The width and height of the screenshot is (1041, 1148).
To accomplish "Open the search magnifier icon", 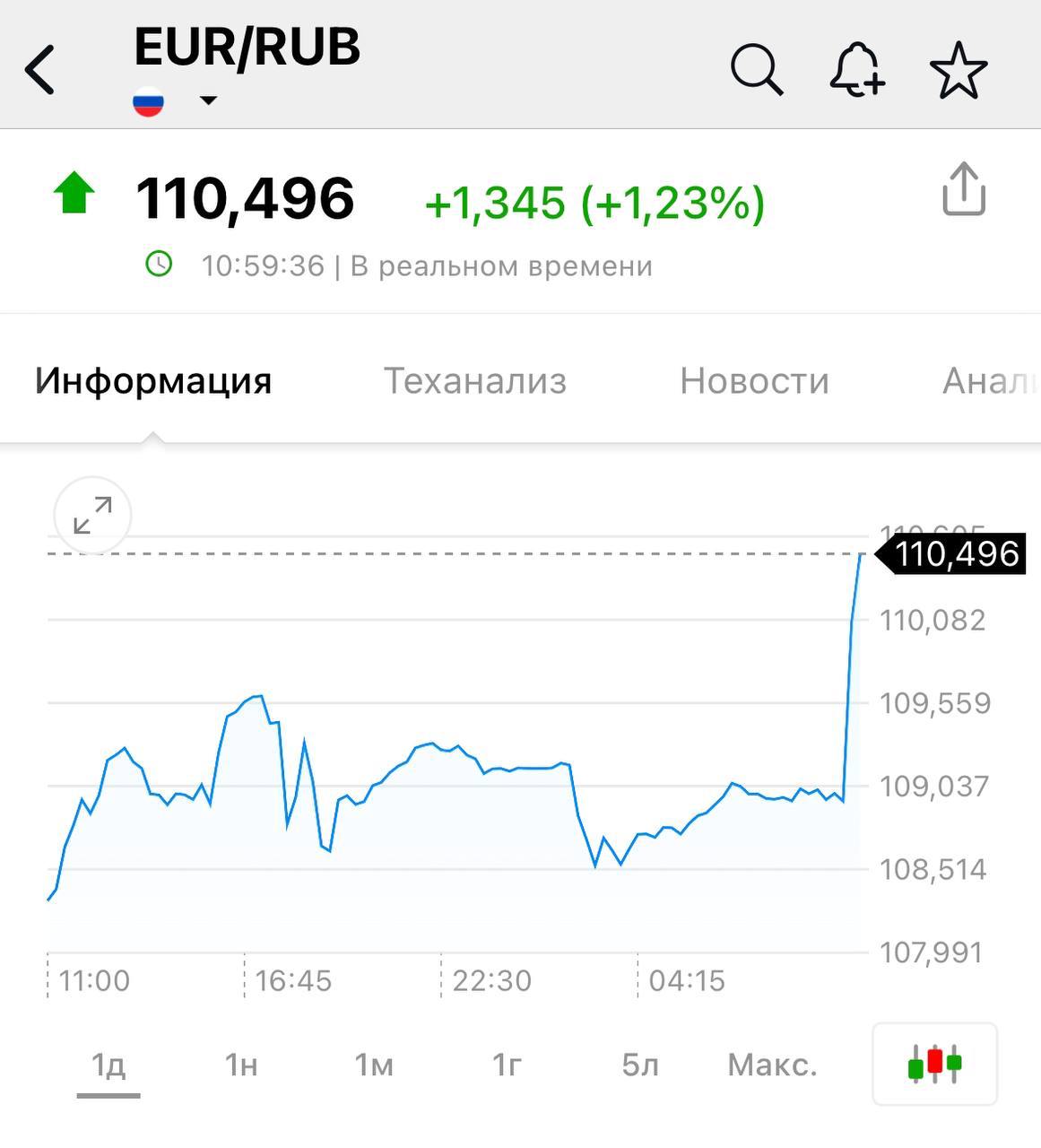I will point(757,69).
